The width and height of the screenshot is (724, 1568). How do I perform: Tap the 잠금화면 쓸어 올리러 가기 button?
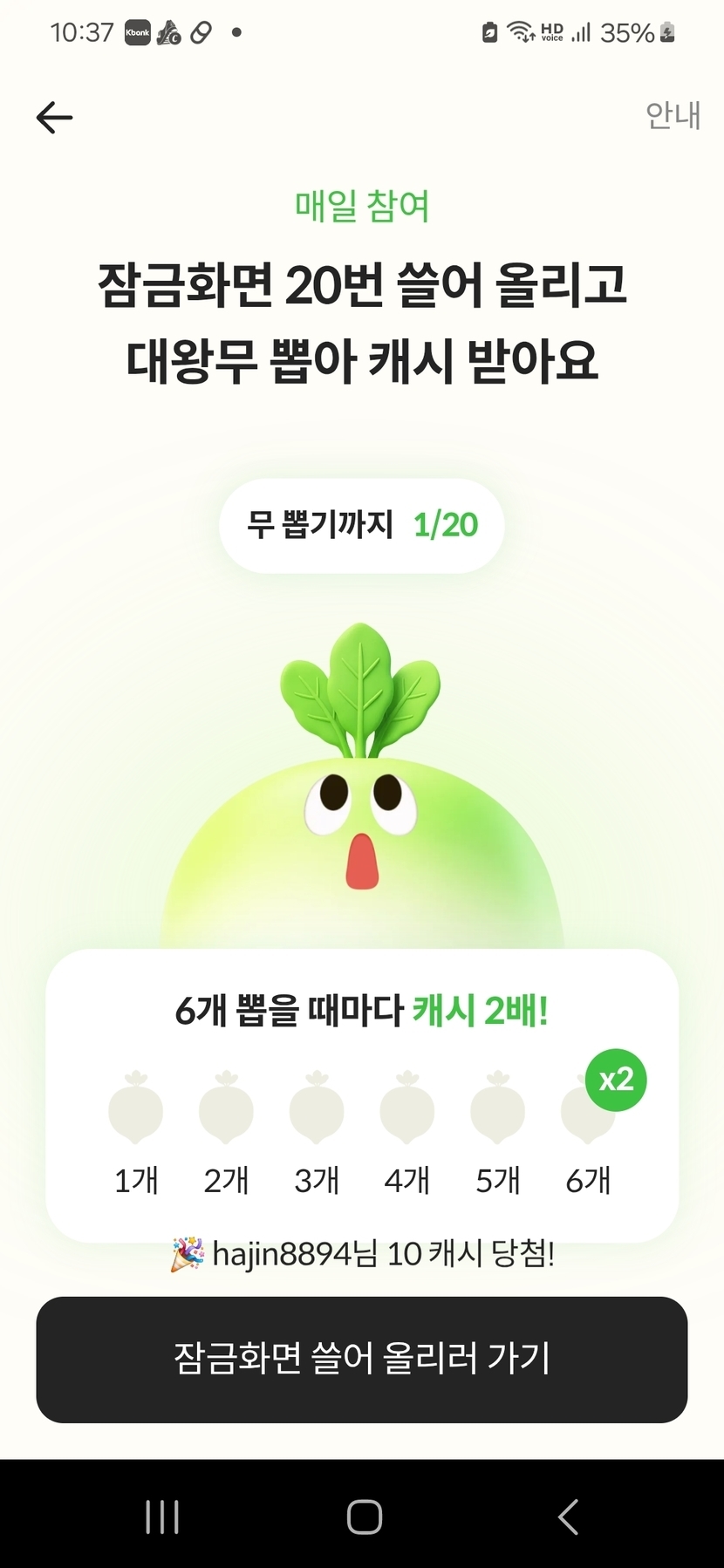tap(362, 1359)
